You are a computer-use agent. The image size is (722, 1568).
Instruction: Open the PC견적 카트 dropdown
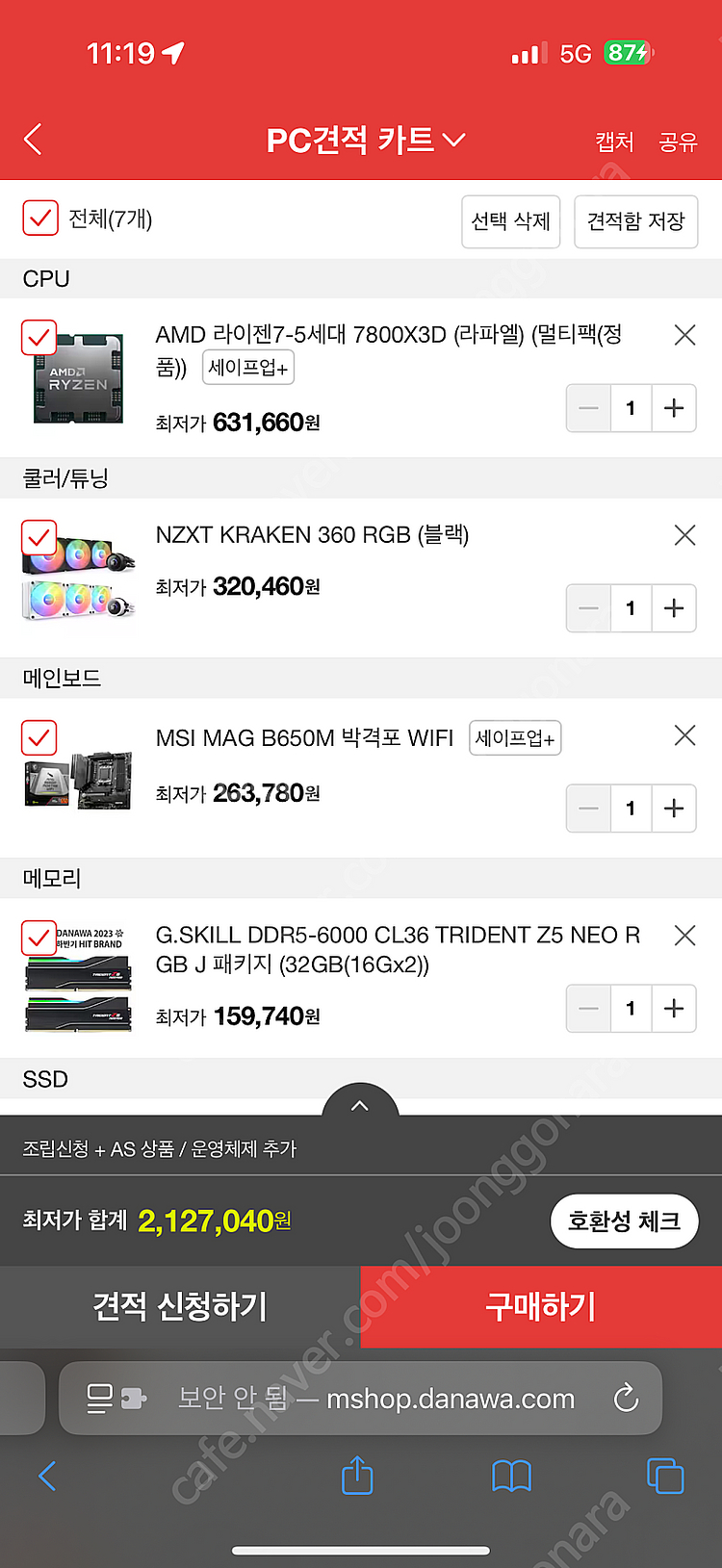pos(366,141)
